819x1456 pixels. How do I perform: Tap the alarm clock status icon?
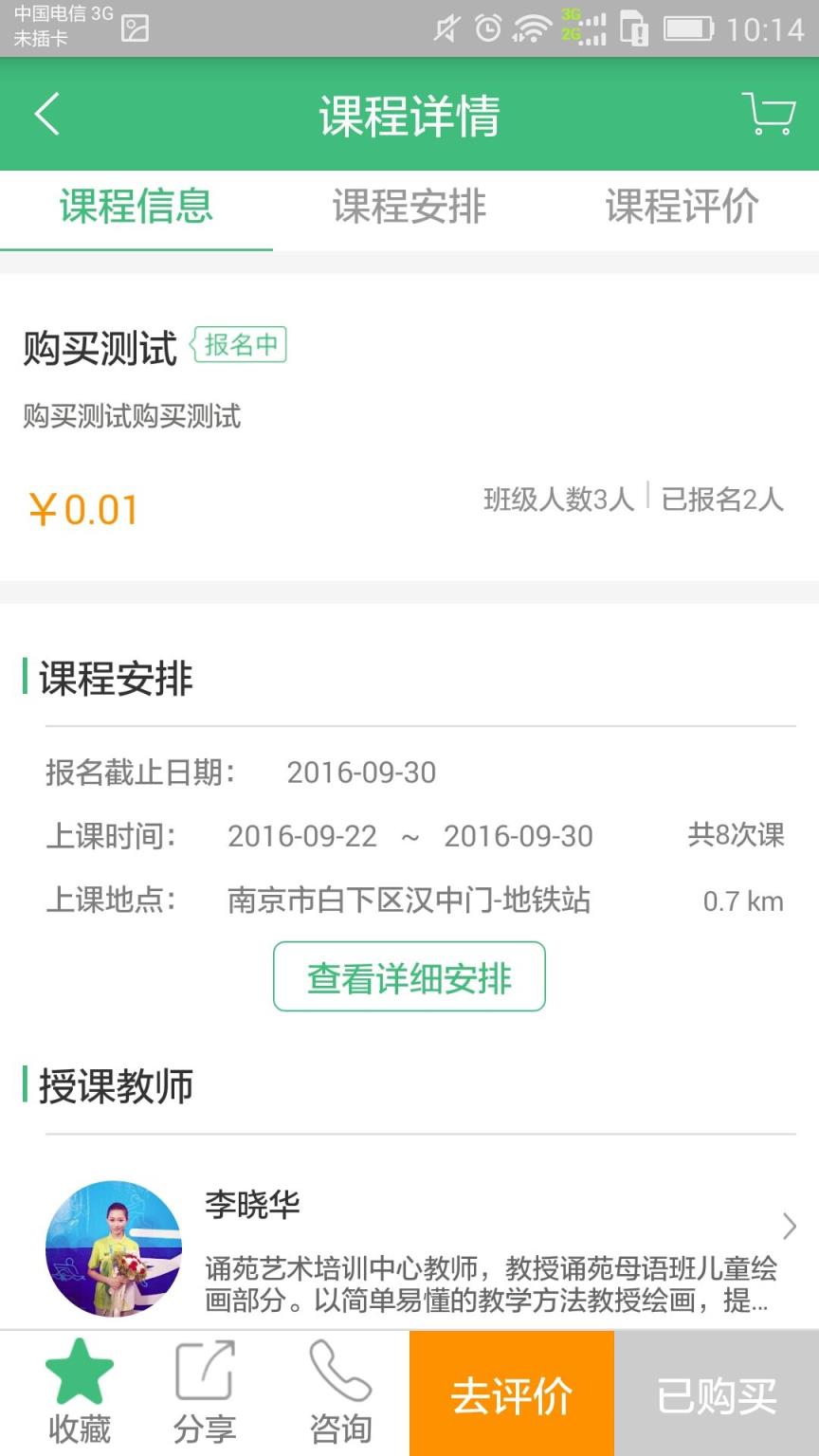tap(485, 27)
